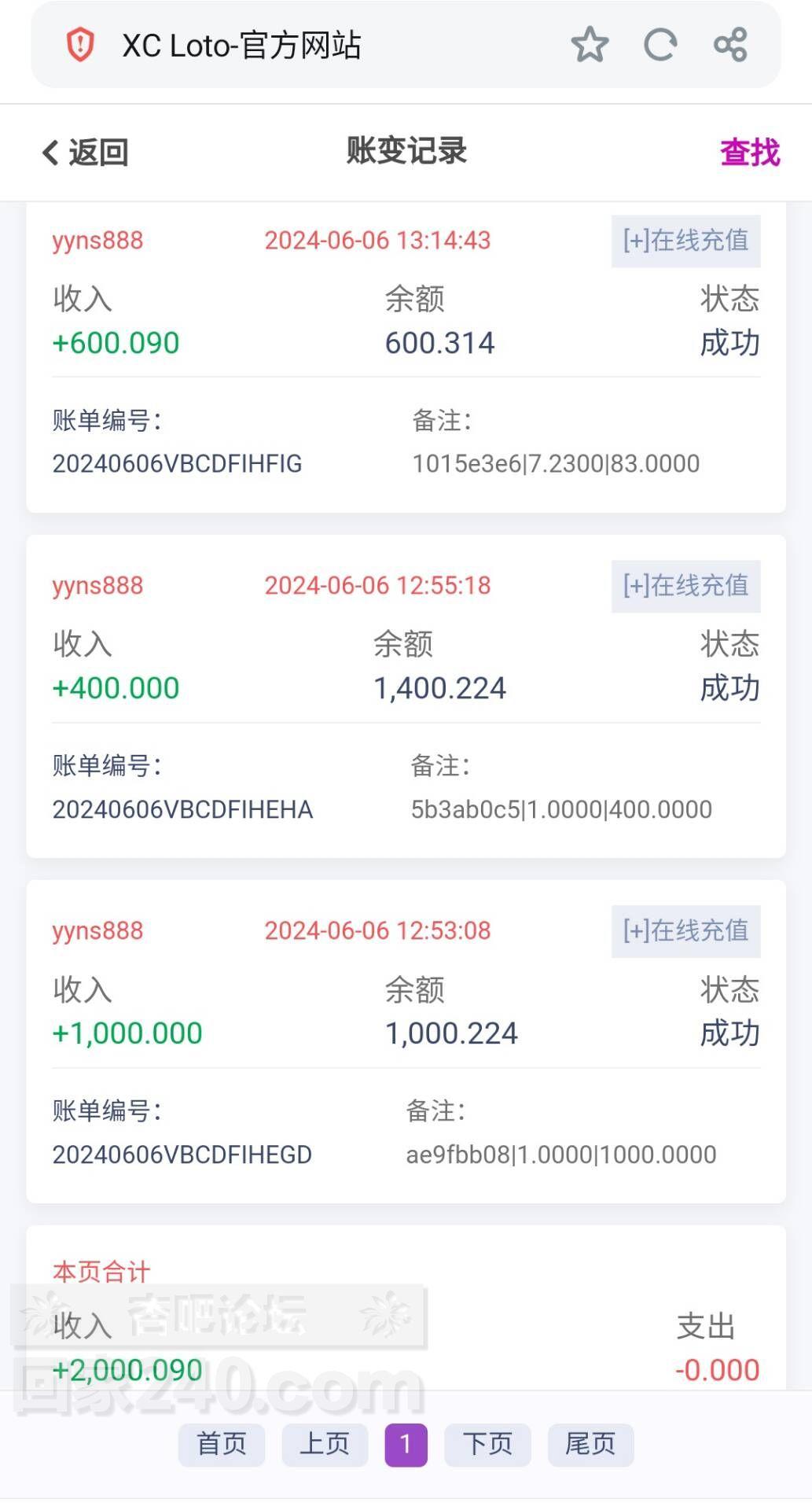The width and height of the screenshot is (812, 1510).
Task: Reload the page with the refresh icon
Action: (660, 45)
